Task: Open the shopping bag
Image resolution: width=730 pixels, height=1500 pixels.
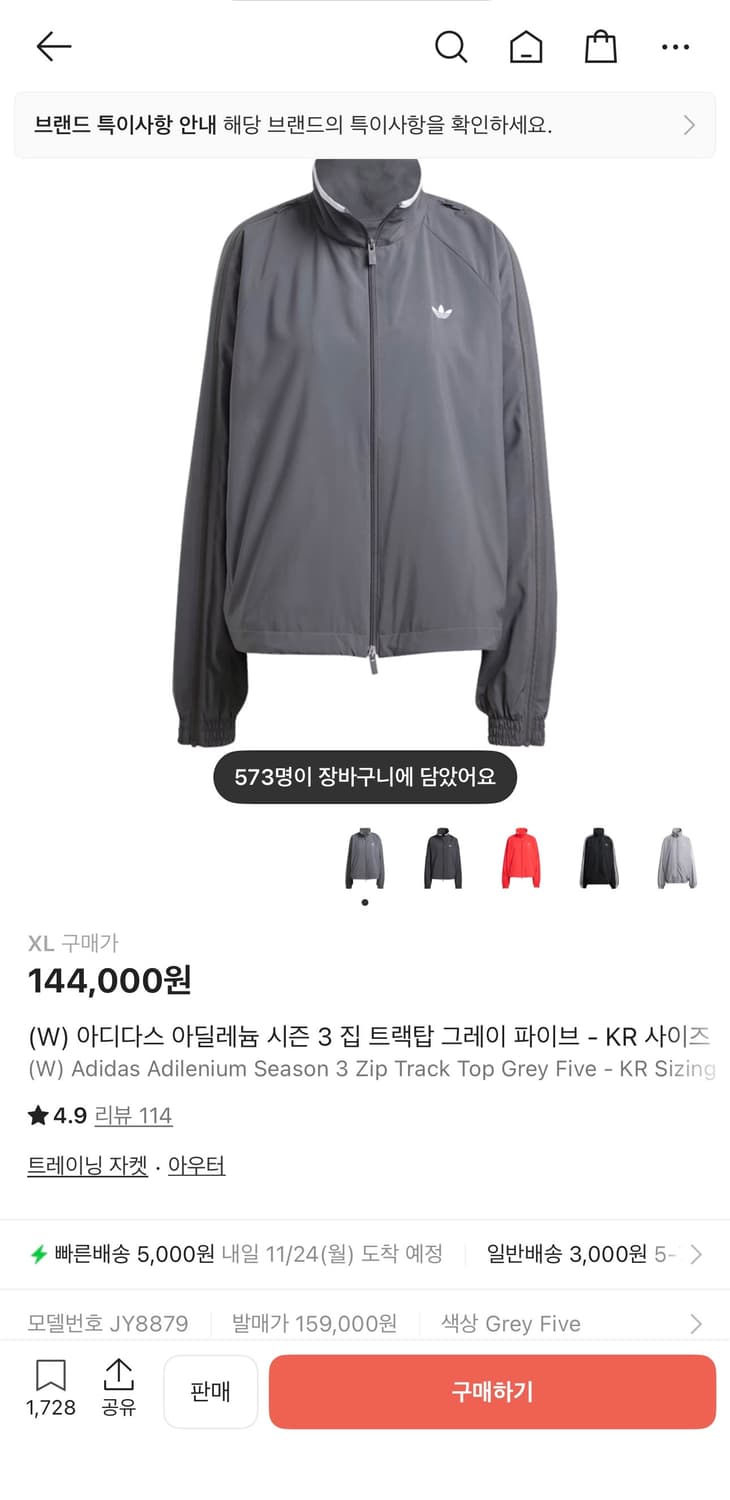Action: 600,46
